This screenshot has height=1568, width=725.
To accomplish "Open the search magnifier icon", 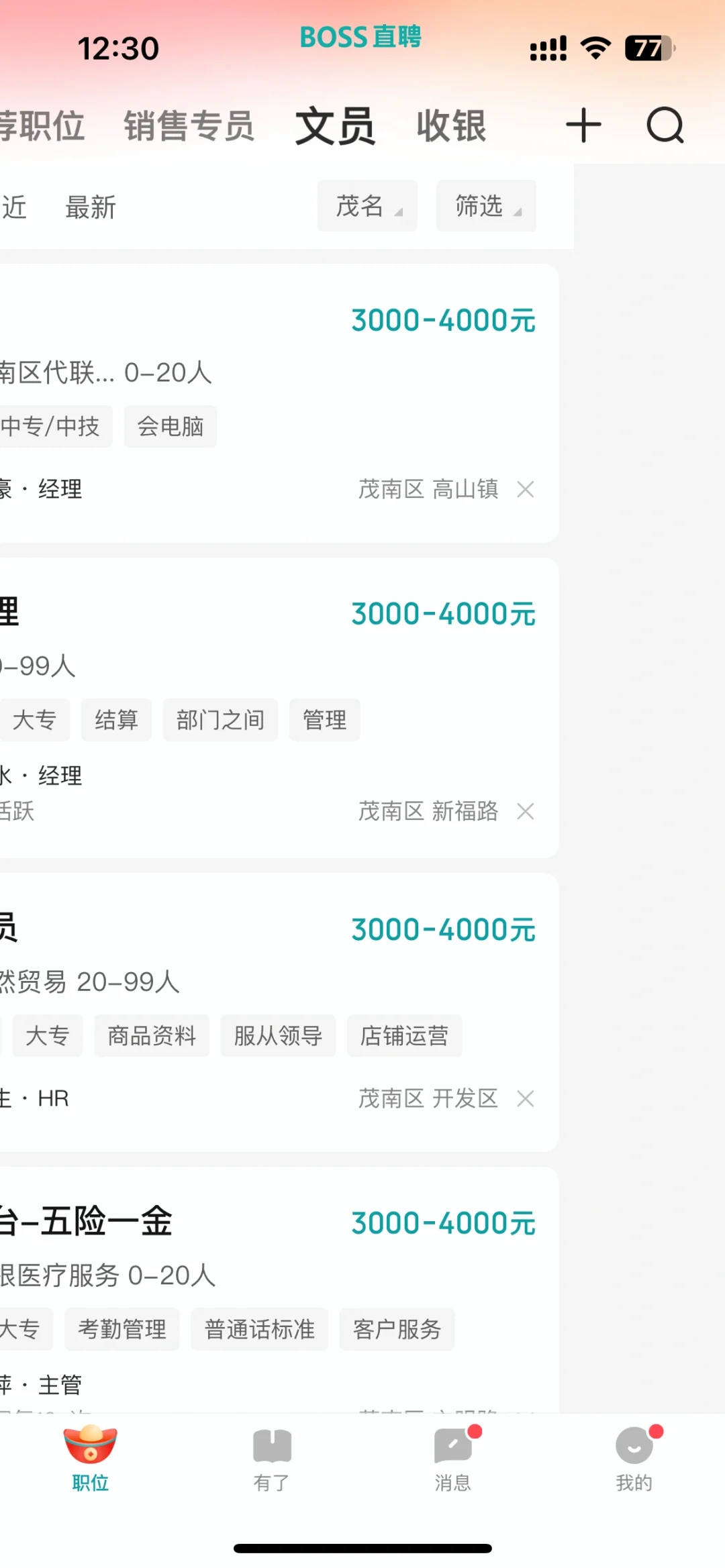I will pyautogui.click(x=665, y=125).
